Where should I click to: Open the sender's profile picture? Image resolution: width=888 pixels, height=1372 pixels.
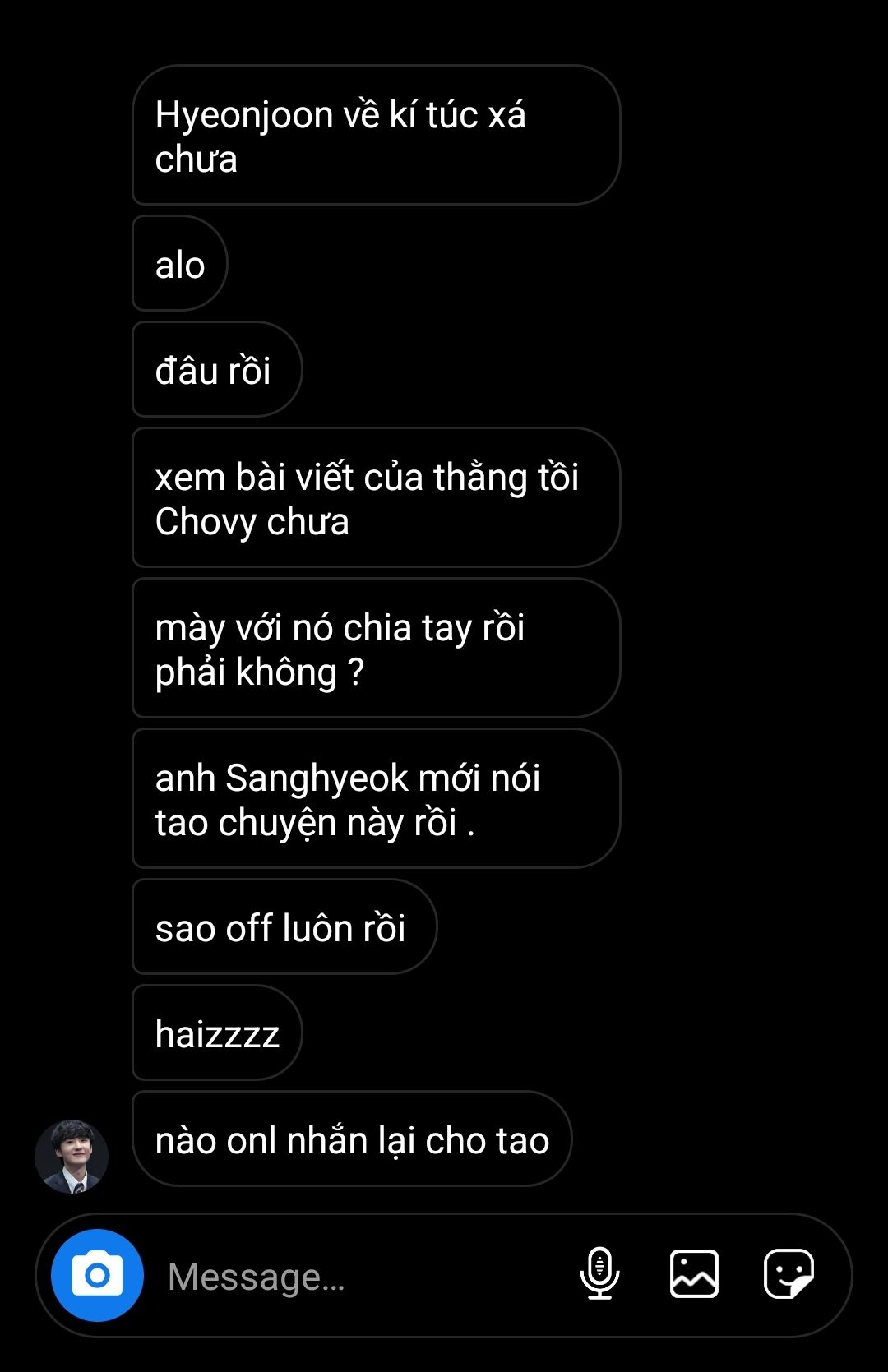tap(72, 1156)
